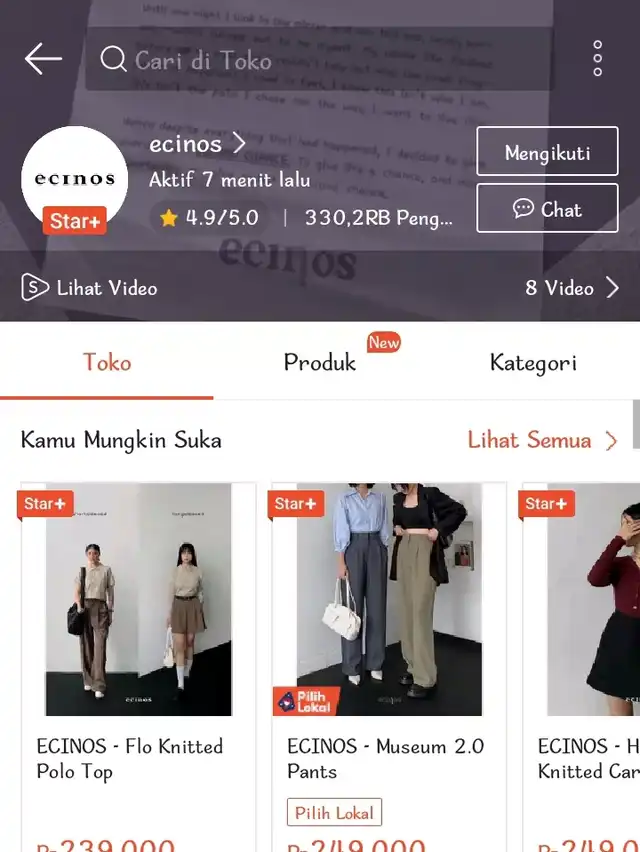Screen dimensions: 640x852
Task: Open the ecinos shop profile chevron
Action: pos(239,144)
